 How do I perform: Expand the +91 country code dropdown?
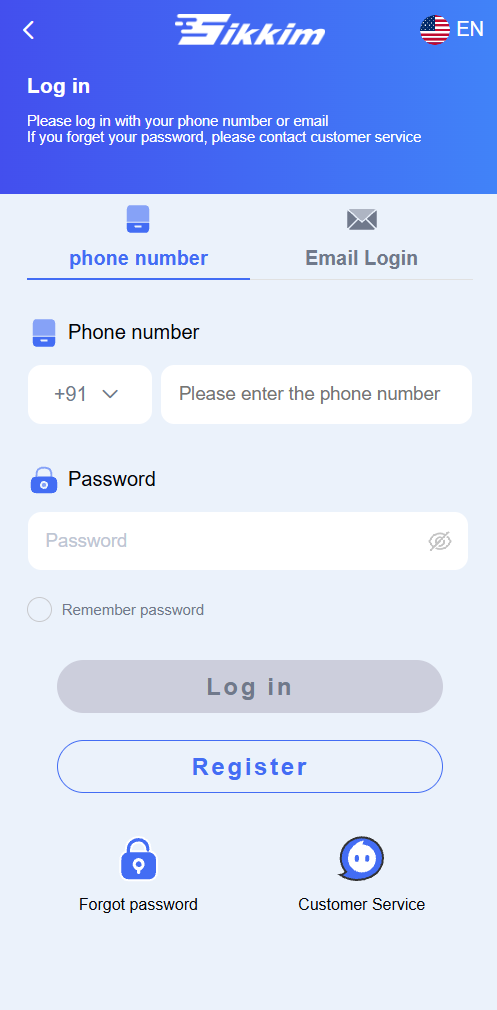click(89, 394)
